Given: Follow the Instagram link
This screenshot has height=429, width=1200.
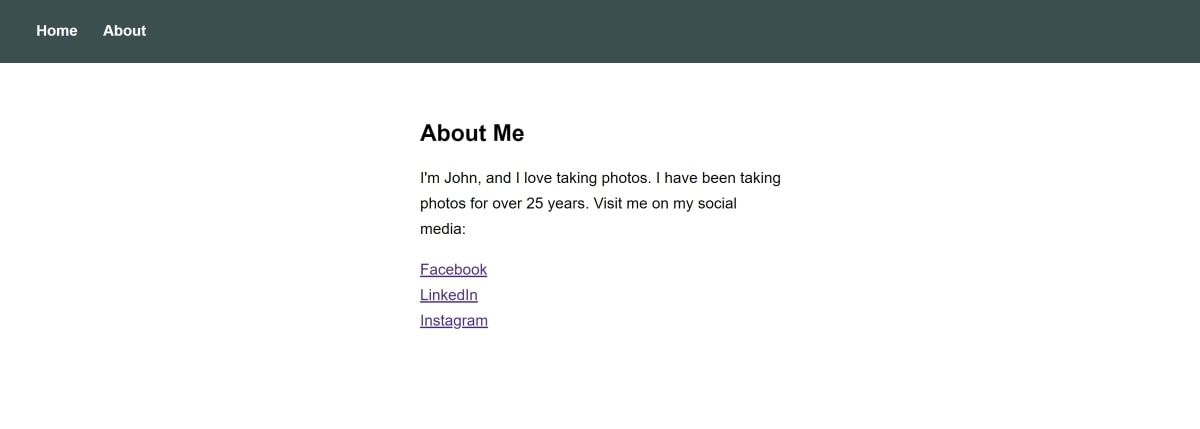Looking at the screenshot, I should tap(453, 321).
